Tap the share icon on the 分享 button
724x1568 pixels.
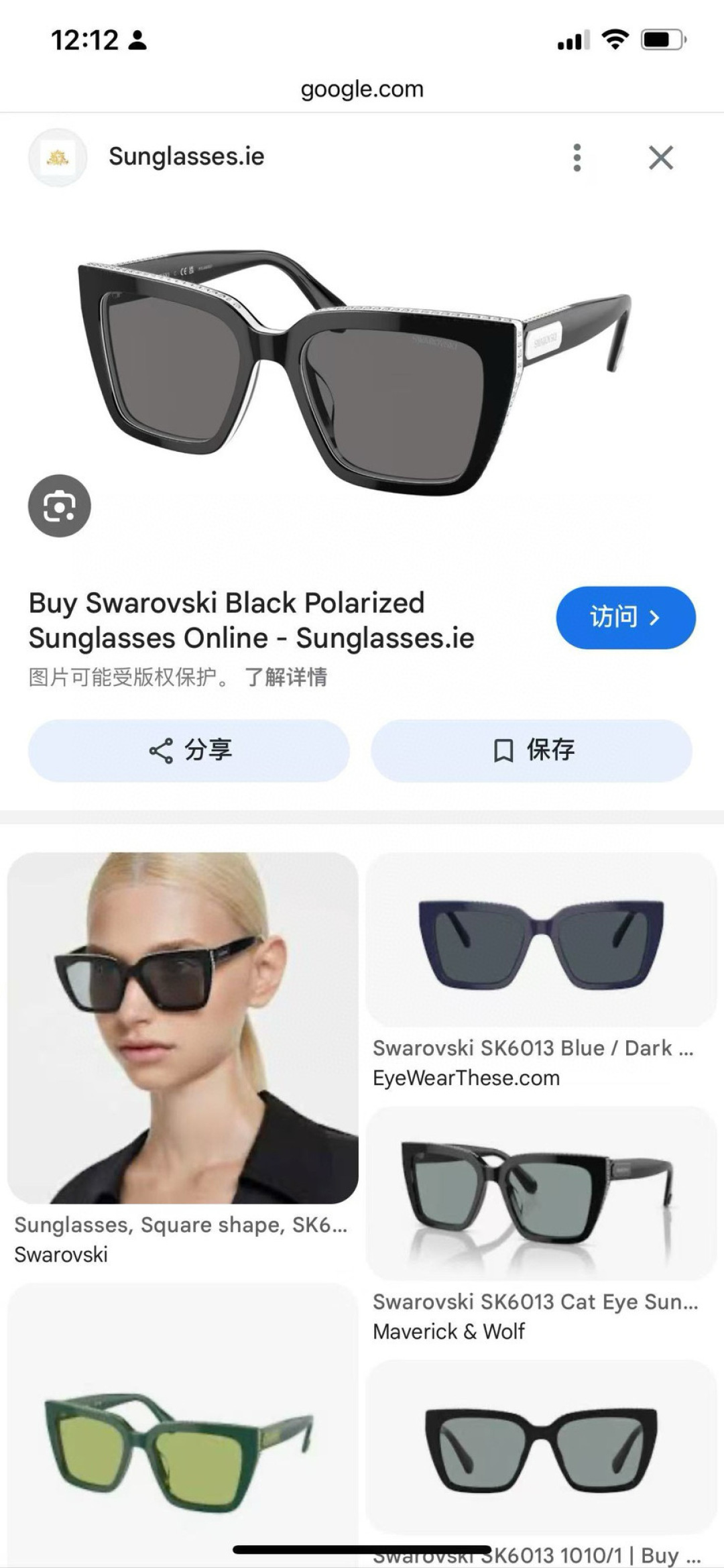click(x=160, y=752)
